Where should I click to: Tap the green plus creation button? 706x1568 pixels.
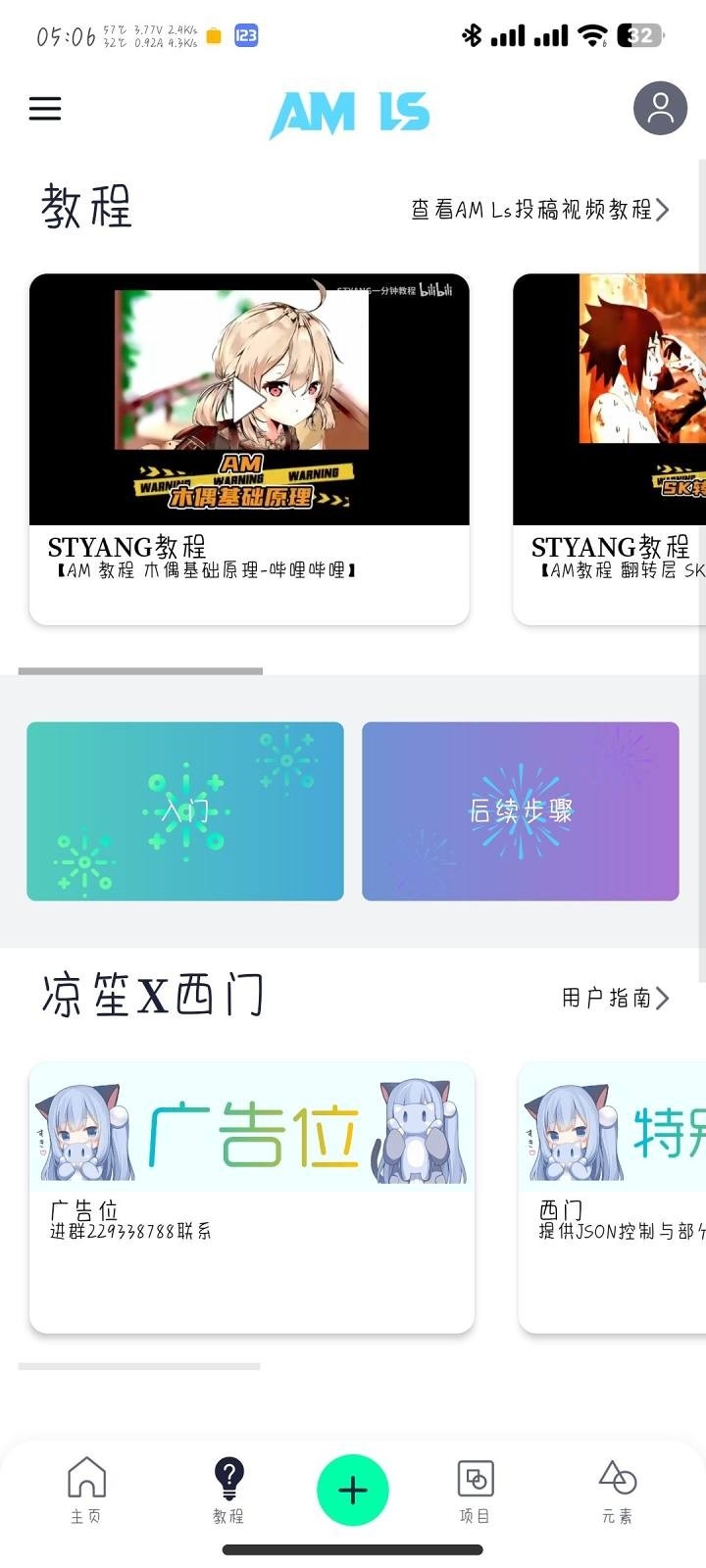352,1489
